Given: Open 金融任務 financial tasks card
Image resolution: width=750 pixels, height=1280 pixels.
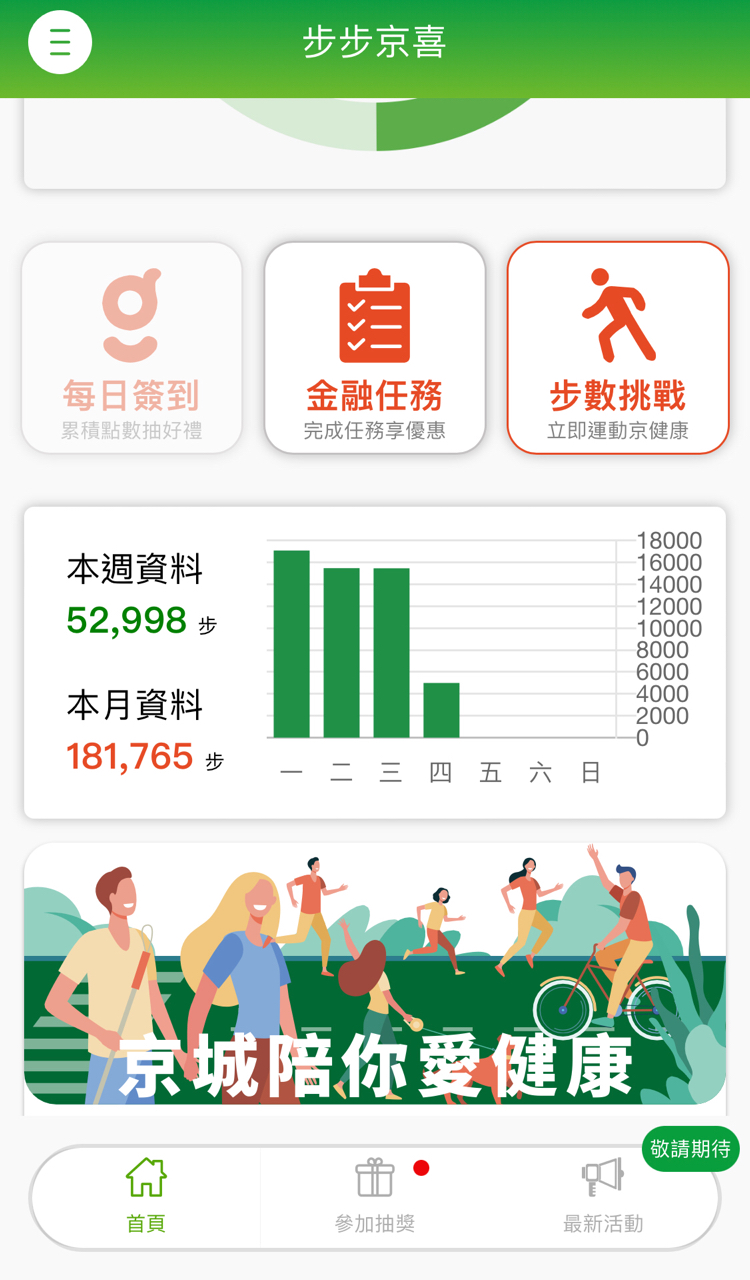Looking at the screenshot, I should pos(375,348).
